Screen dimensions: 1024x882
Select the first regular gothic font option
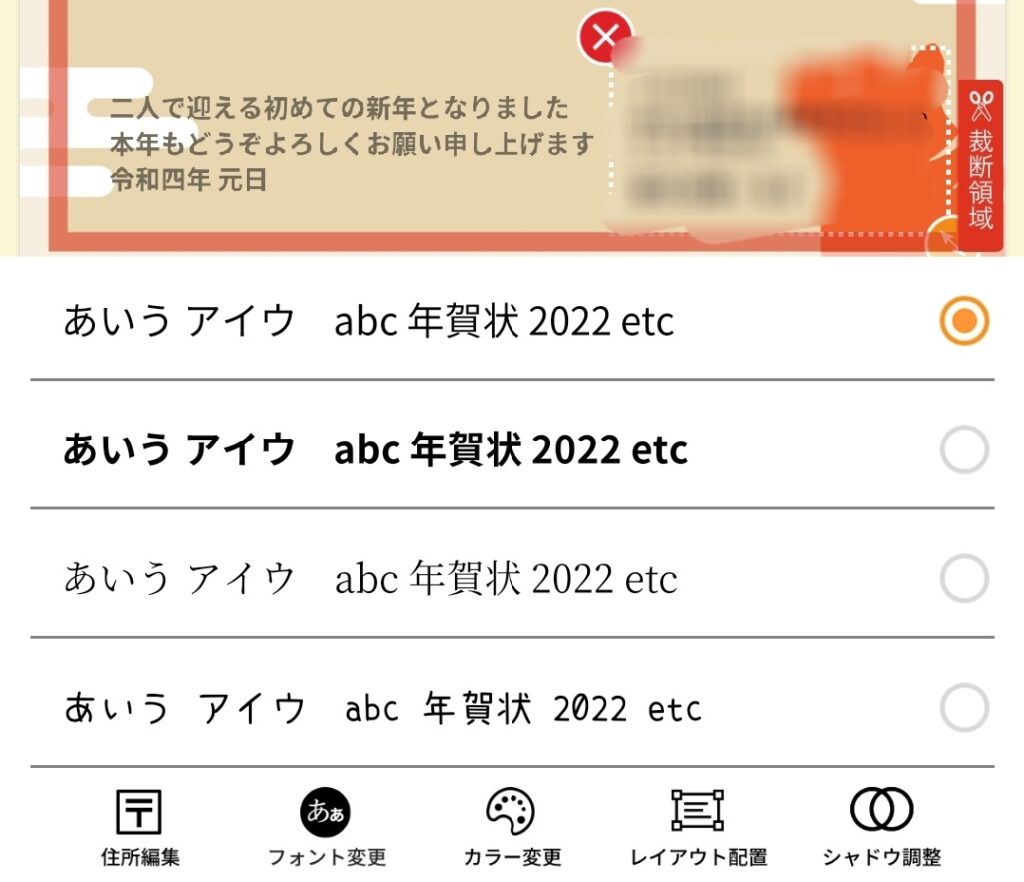tap(964, 321)
